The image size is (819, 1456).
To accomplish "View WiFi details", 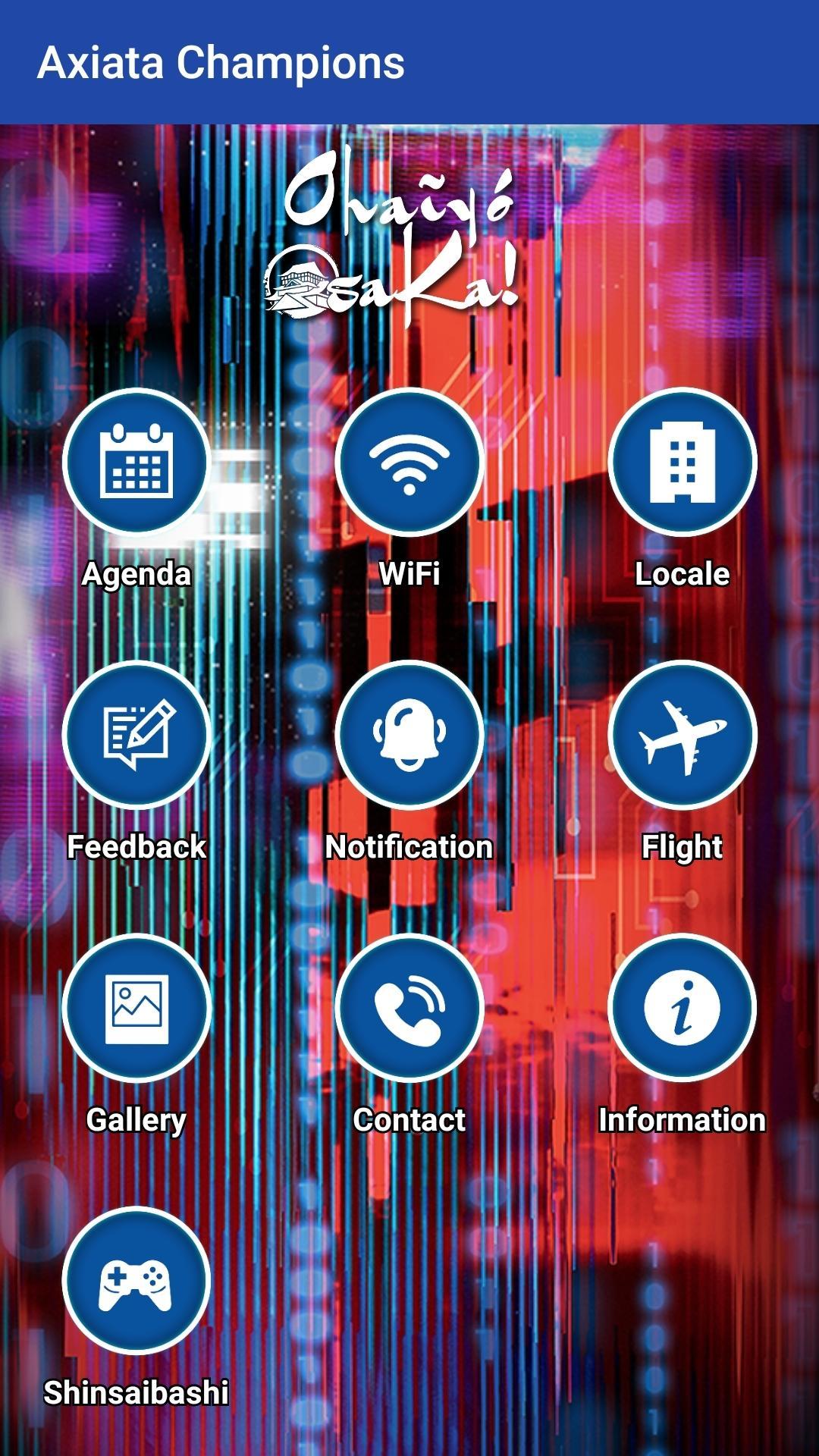I will point(409,462).
